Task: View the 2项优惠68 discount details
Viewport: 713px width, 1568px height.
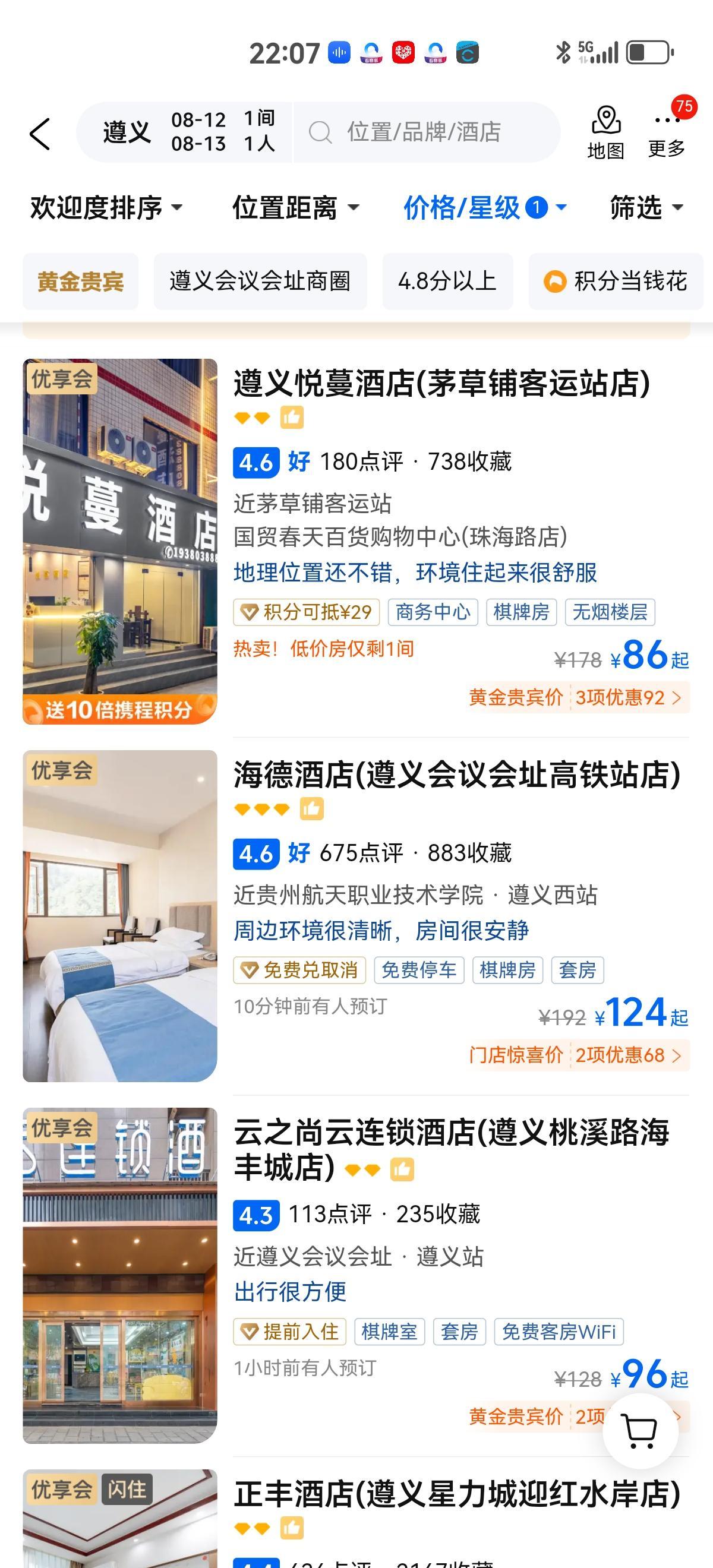Action: pos(628,1055)
